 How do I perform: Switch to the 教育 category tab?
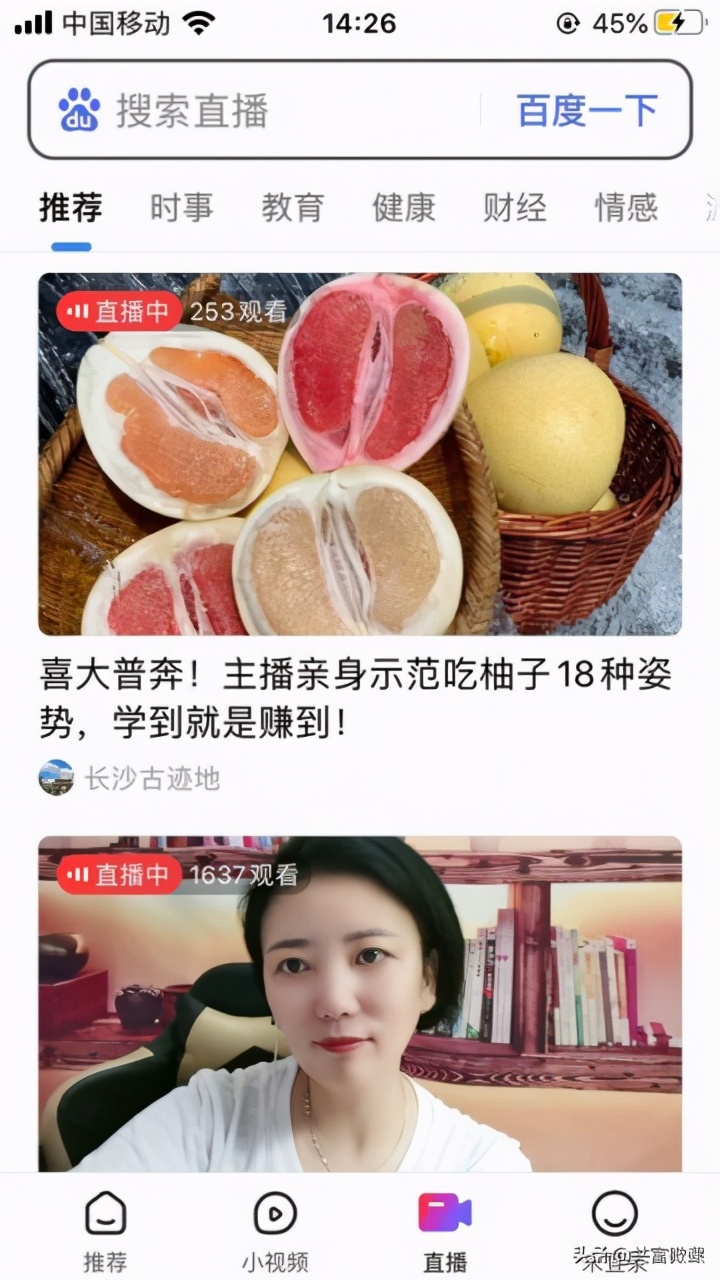pos(293,207)
